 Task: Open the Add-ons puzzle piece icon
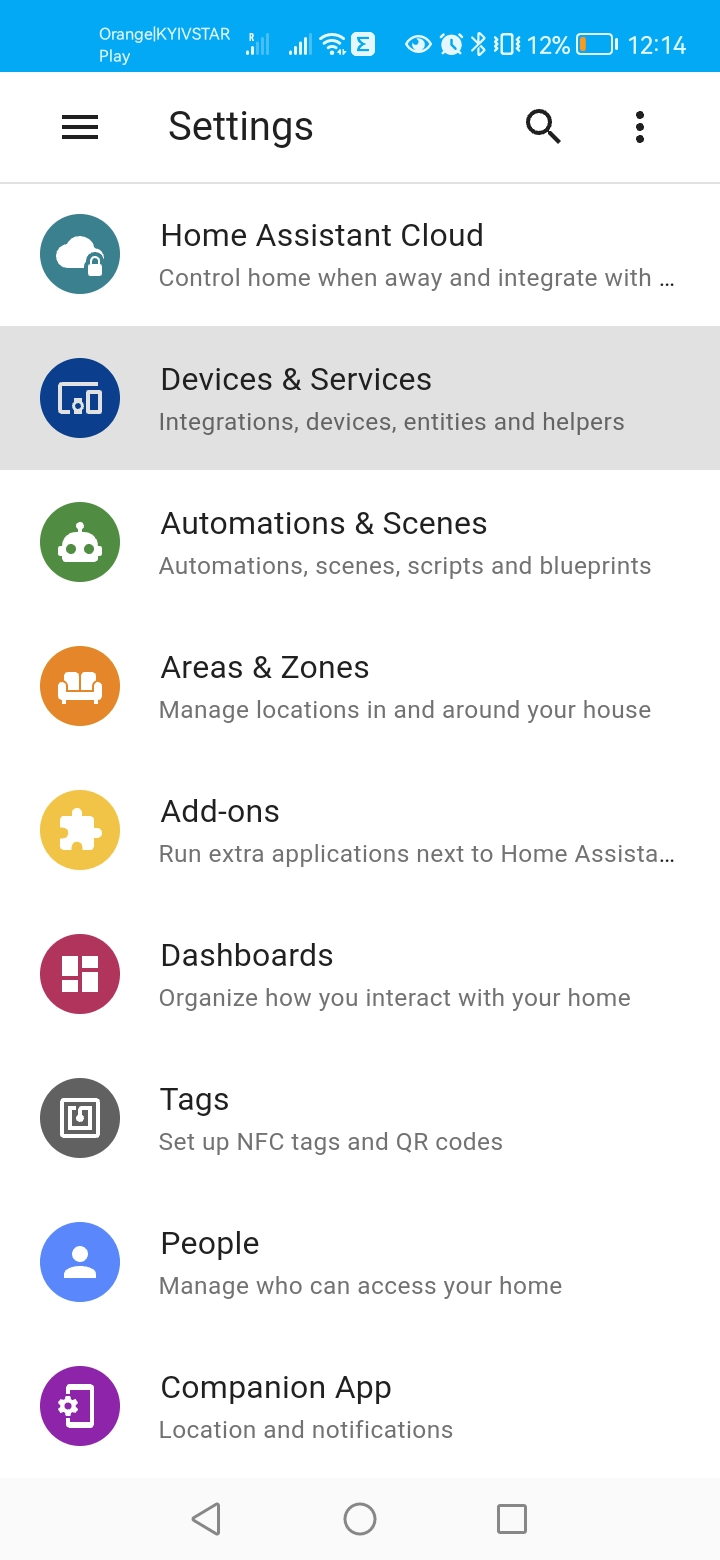tap(80, 830)
